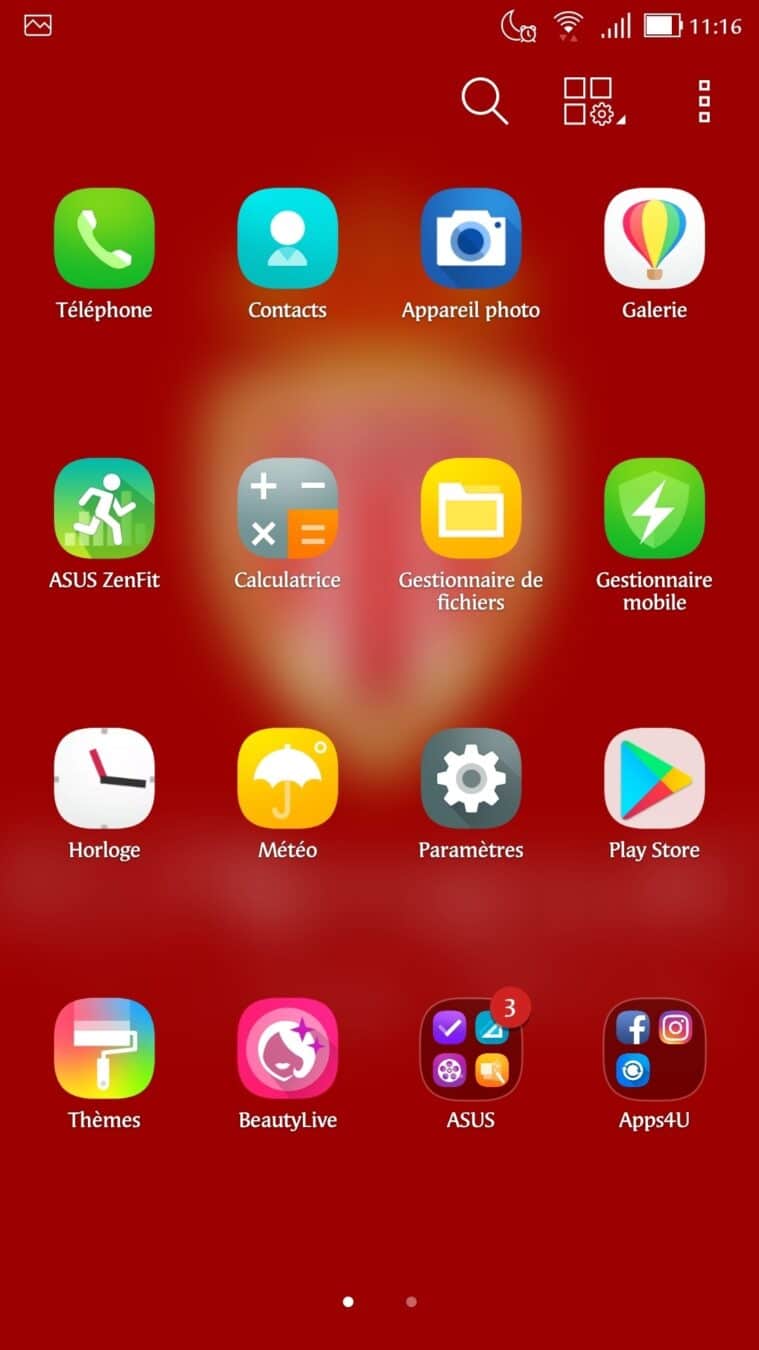Viewport: 759px width, 1350px height.
Task: Open Contacts
Action: (x=287, y=238)
